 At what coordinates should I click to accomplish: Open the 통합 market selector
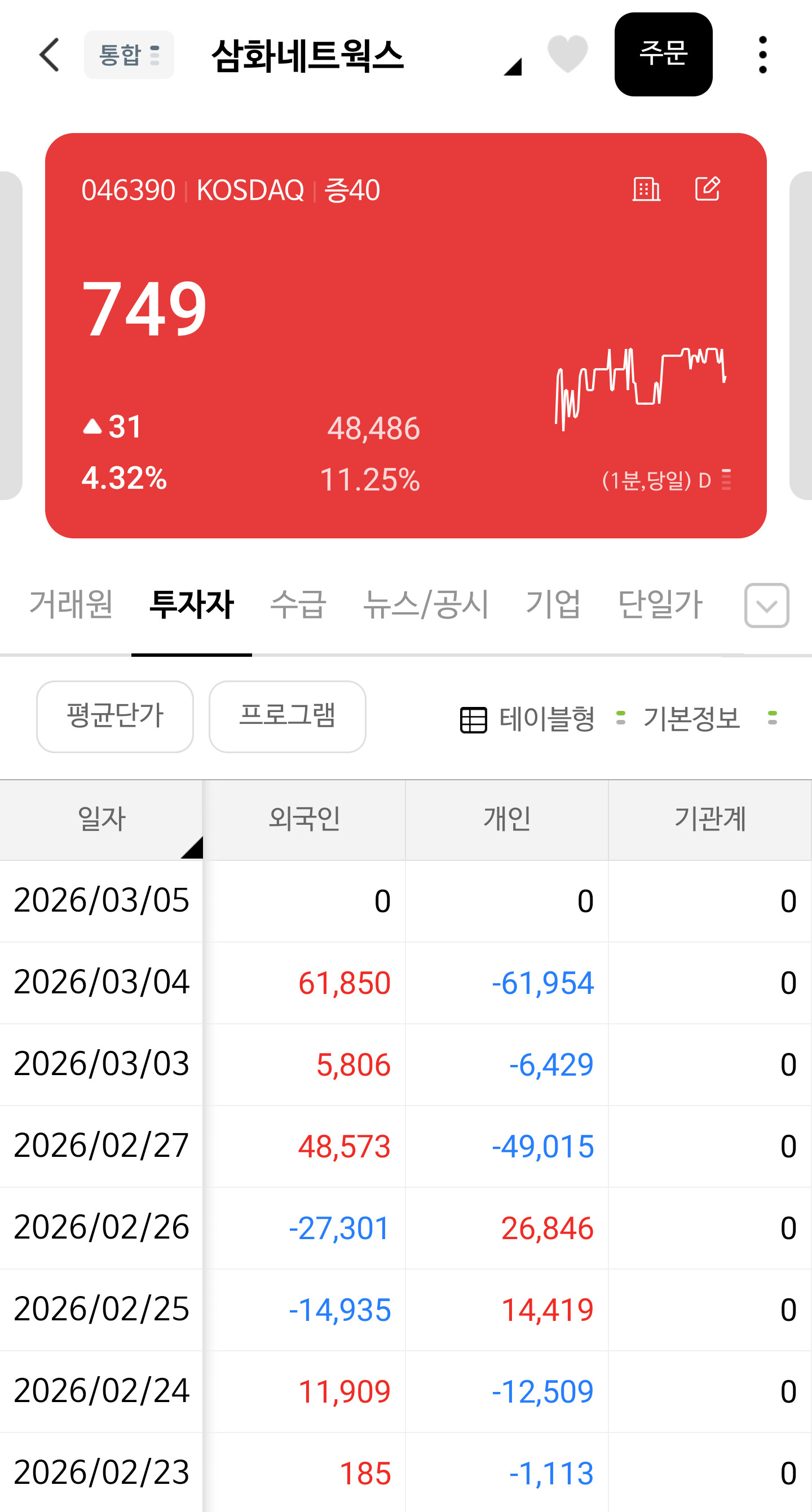coord(129,55)
